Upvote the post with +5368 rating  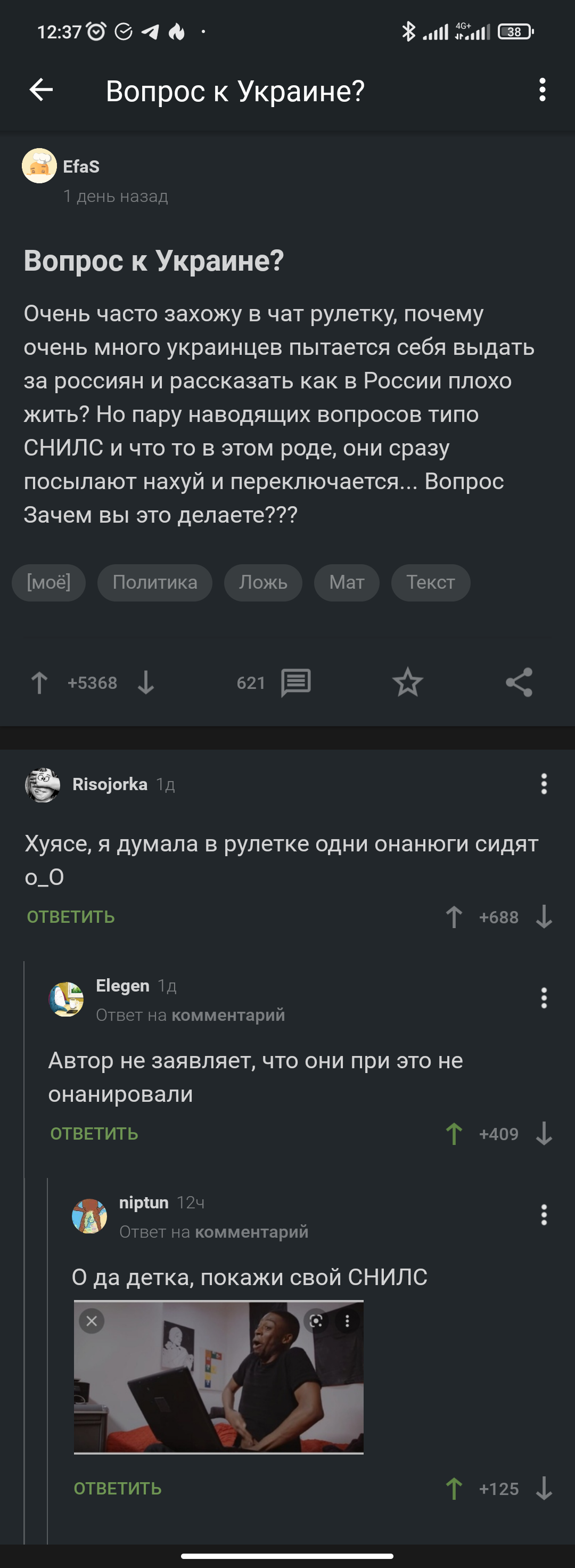click(39, 683)
